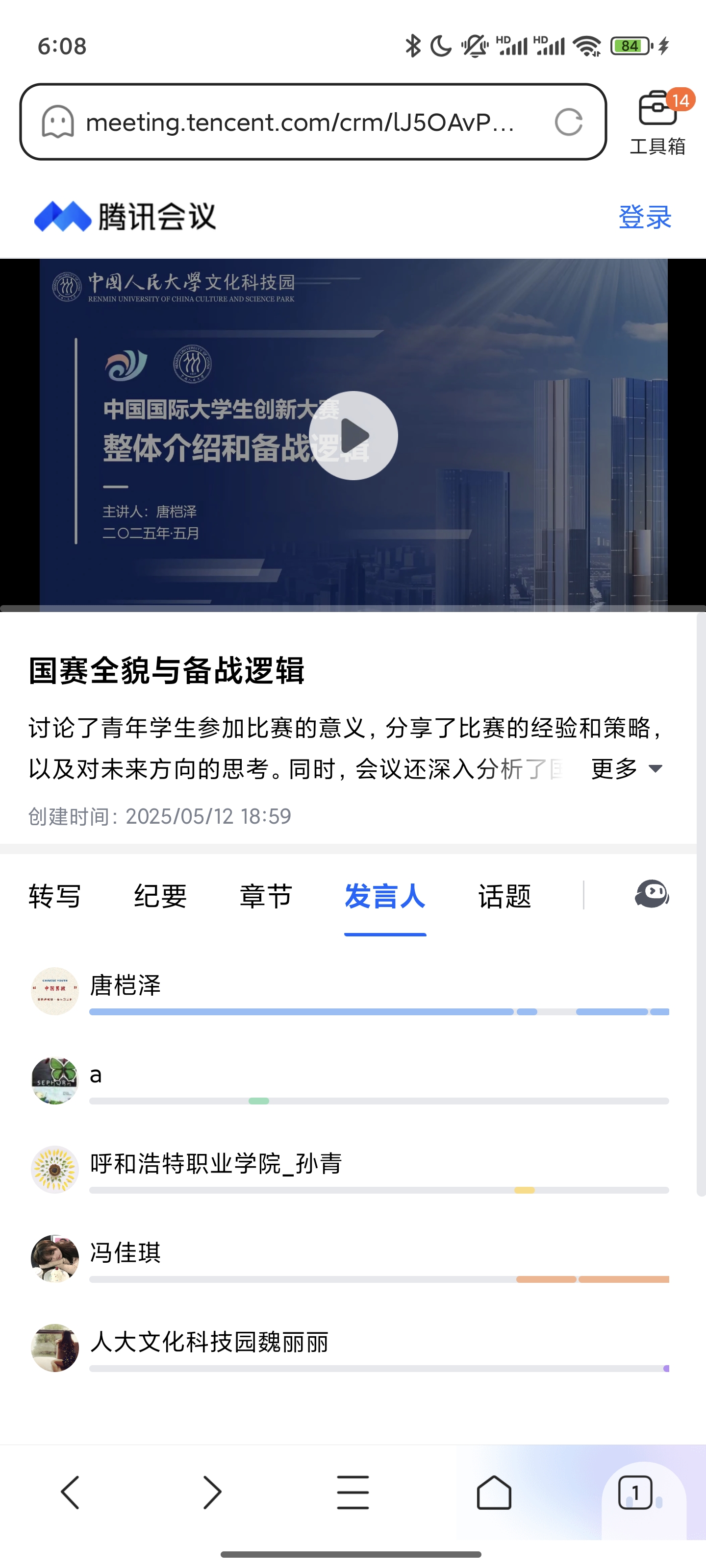Open the browser menu button
This screenshot has width=706, height=1568.
pos(353,1492)
